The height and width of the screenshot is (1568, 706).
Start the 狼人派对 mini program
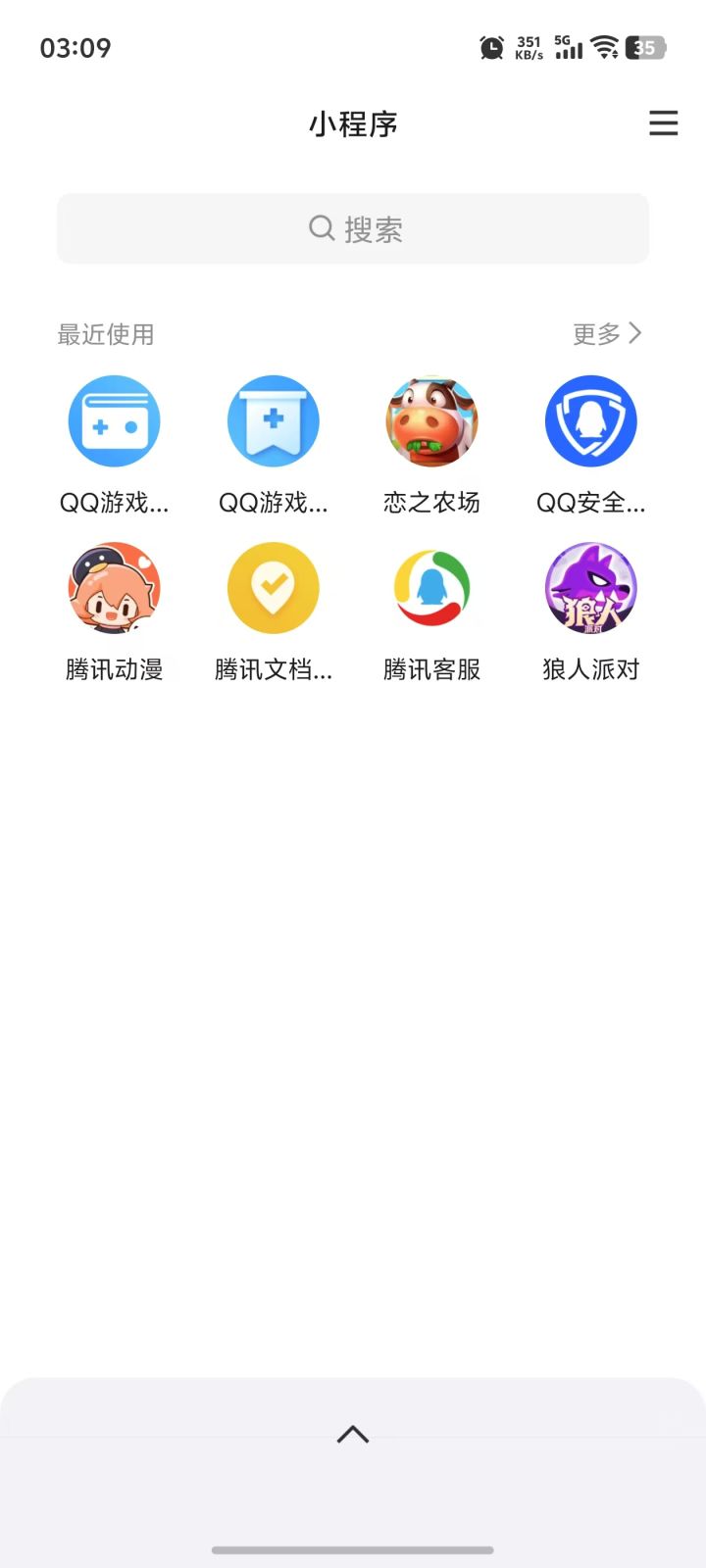point(590,588)
